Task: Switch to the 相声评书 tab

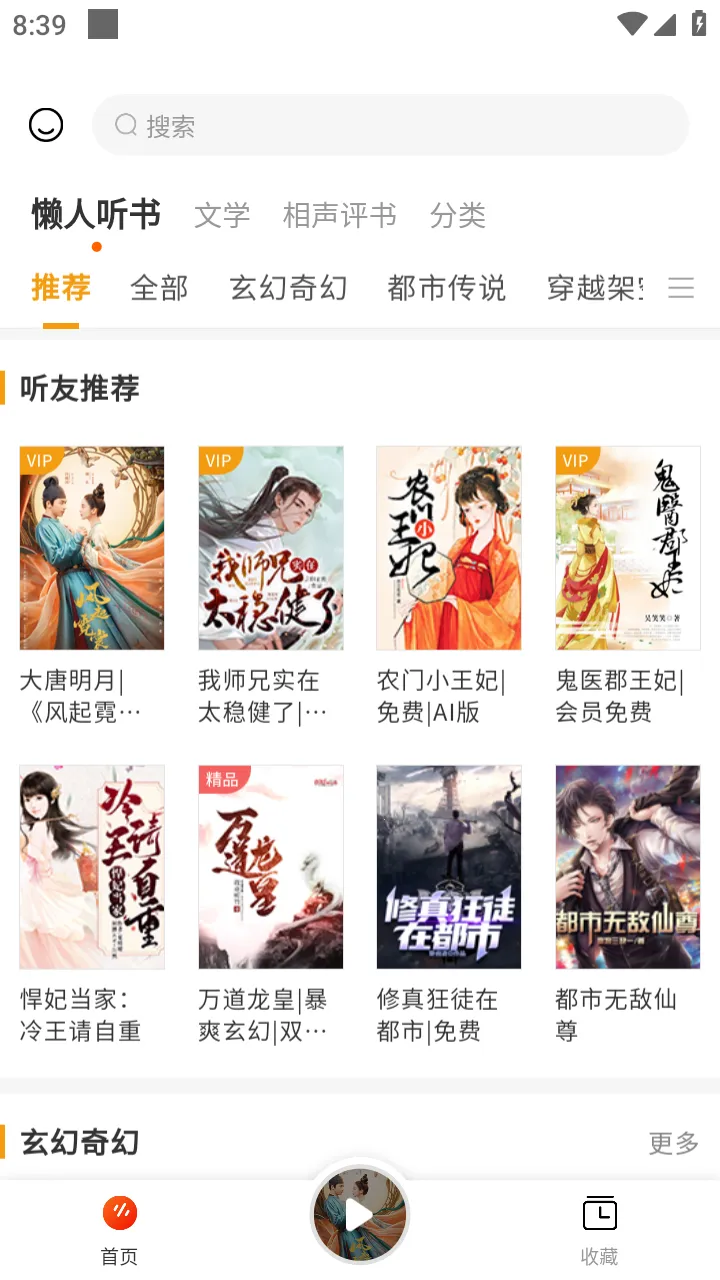Action: pyautogui.click(x=339, y=215)
